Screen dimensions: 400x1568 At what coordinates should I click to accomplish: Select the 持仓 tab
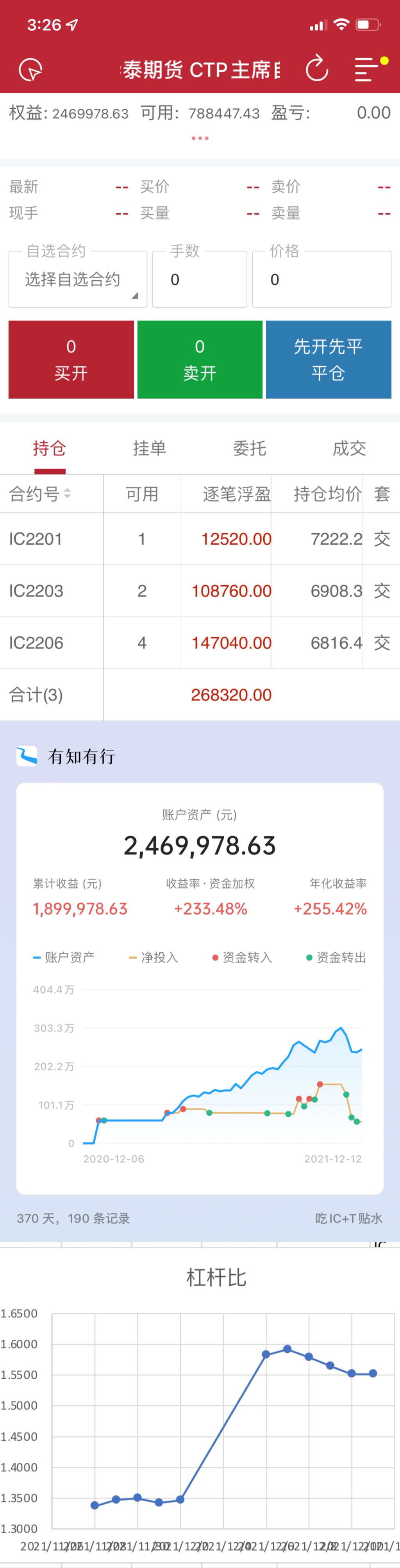pyautogui.click(x=50, y=449)
